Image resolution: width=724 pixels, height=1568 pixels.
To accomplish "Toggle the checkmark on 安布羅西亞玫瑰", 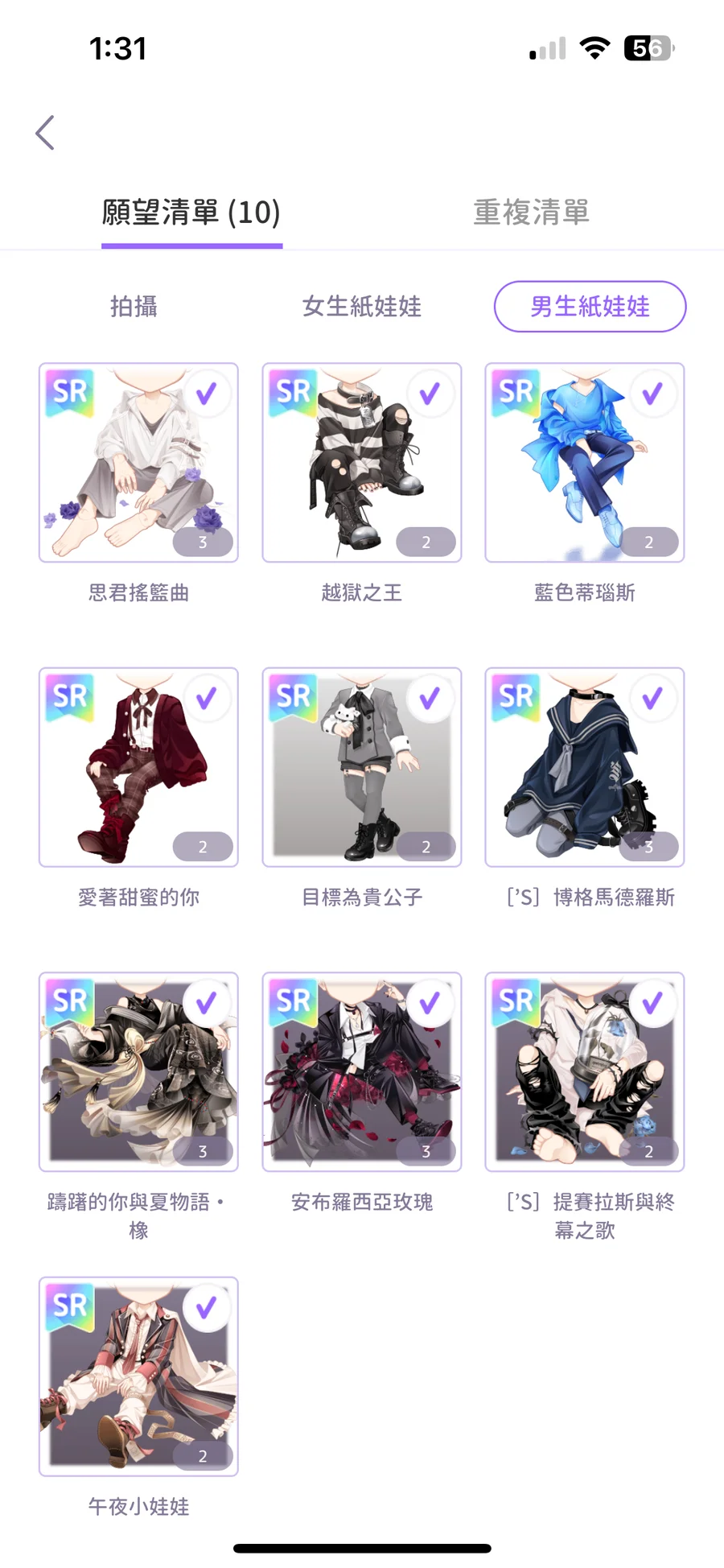I will [430, 1003].
